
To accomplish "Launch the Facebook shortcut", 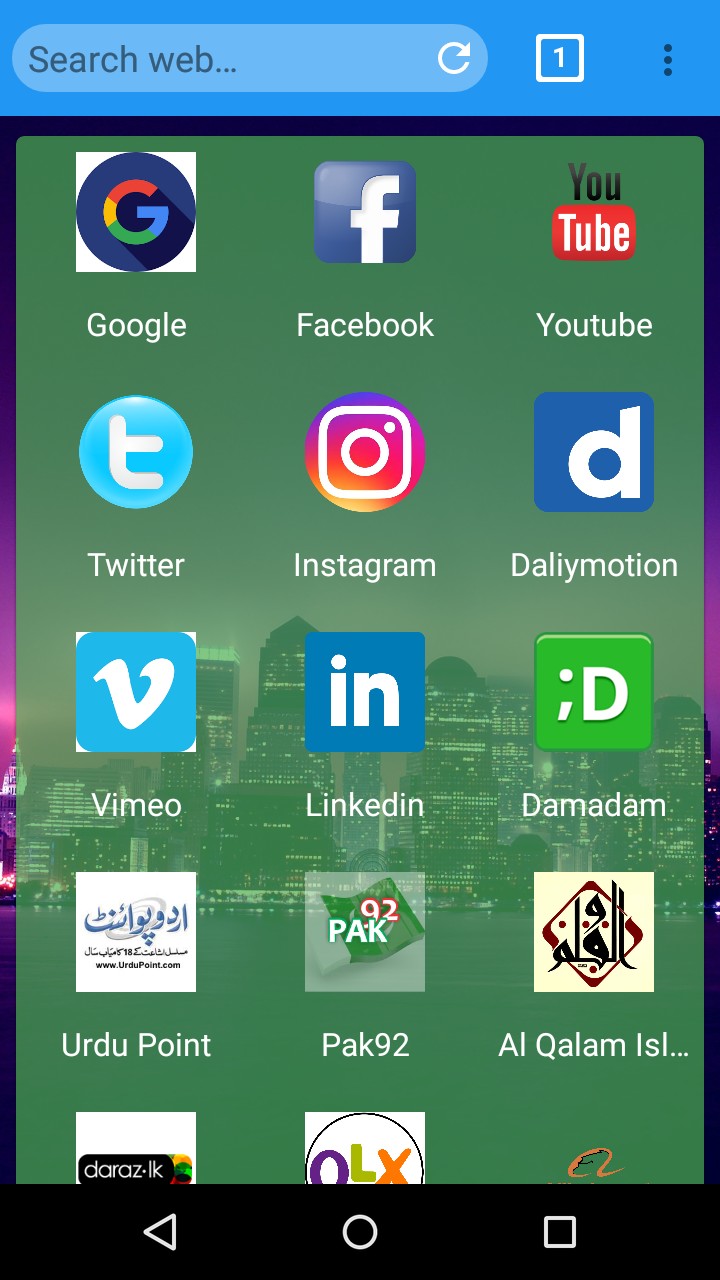I will tap(365, 212).
